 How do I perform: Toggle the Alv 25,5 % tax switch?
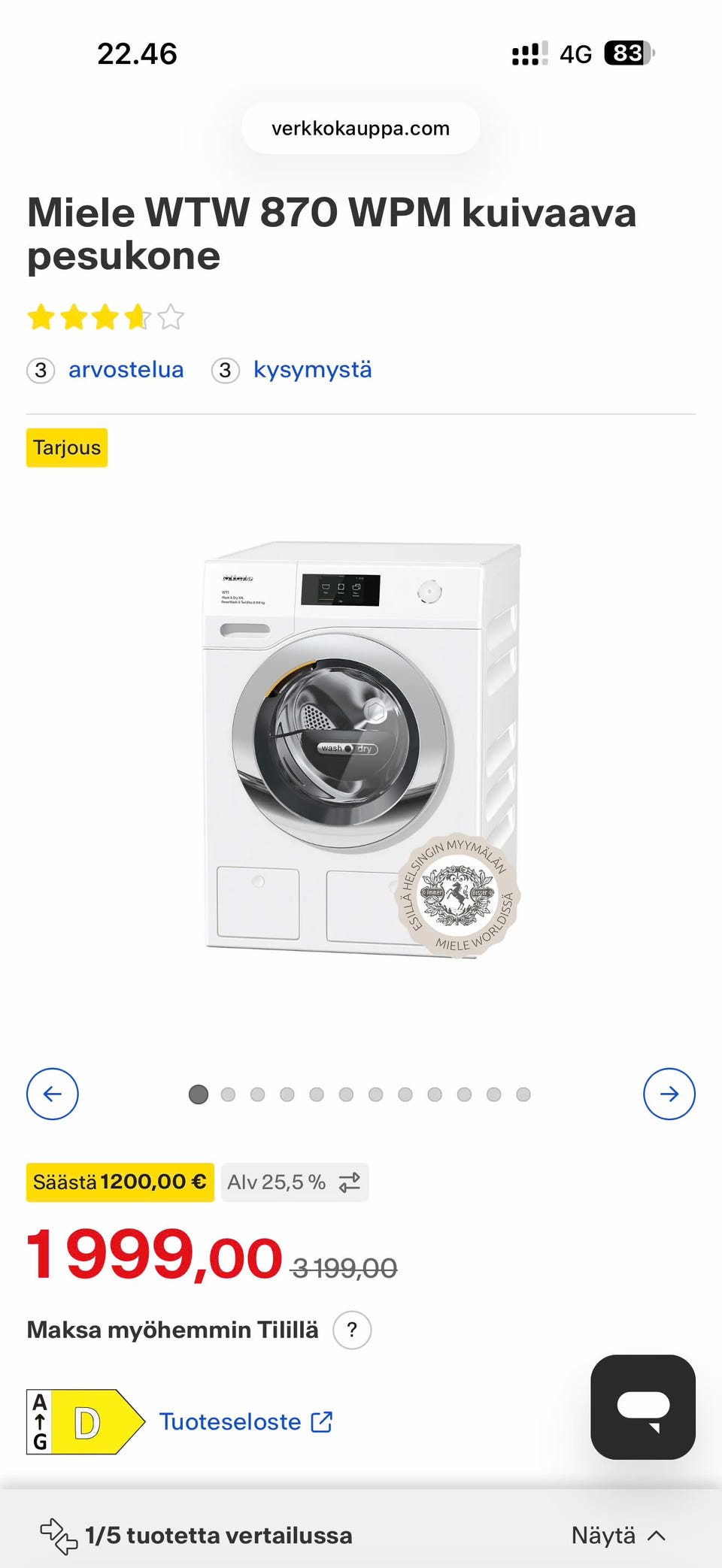click(x=295, y=1182)
